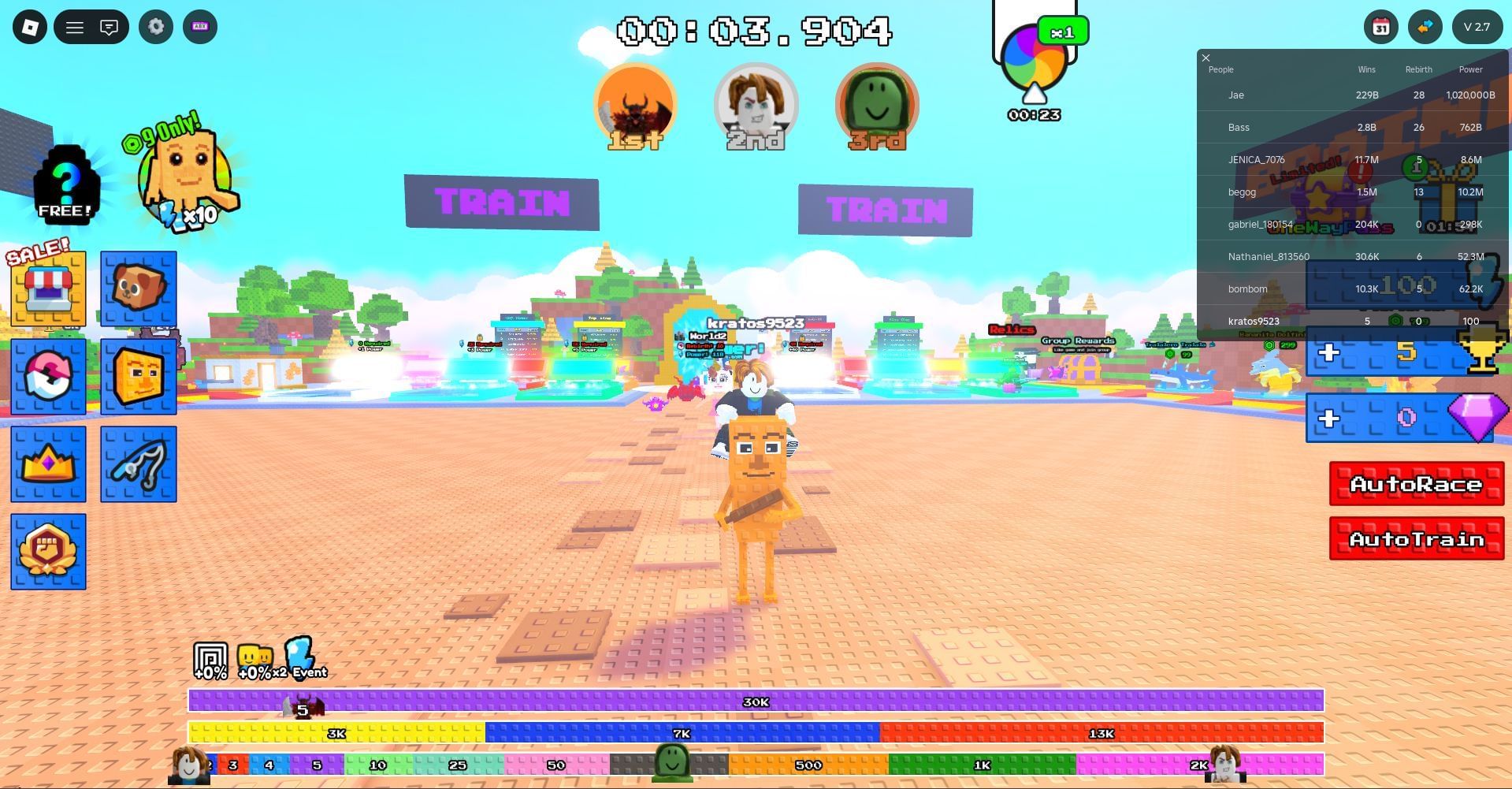Screen dimensions: 1512x789
Task: Open the fishing rod menu
Action: point(139,464)
